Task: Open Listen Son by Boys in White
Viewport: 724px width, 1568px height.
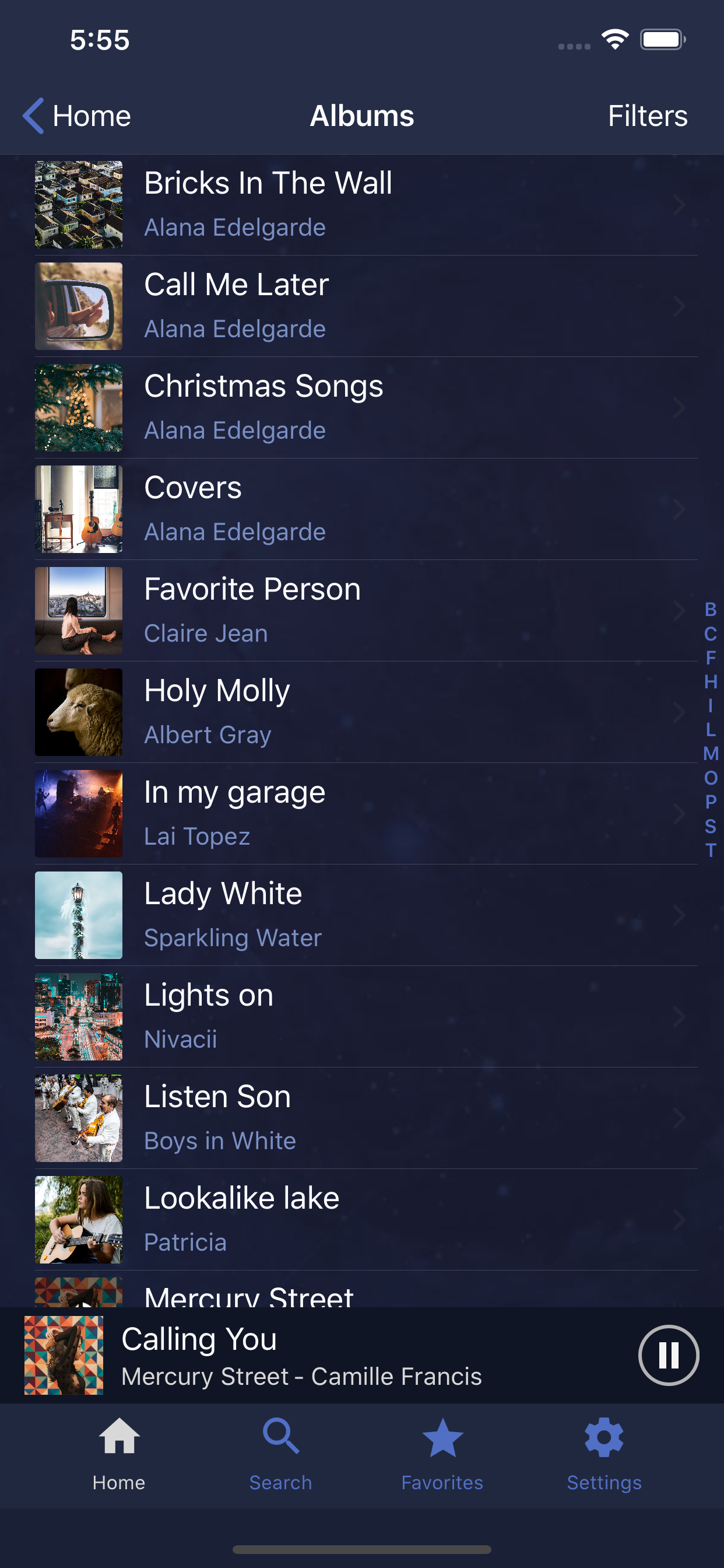Action: coord(365,1118)
